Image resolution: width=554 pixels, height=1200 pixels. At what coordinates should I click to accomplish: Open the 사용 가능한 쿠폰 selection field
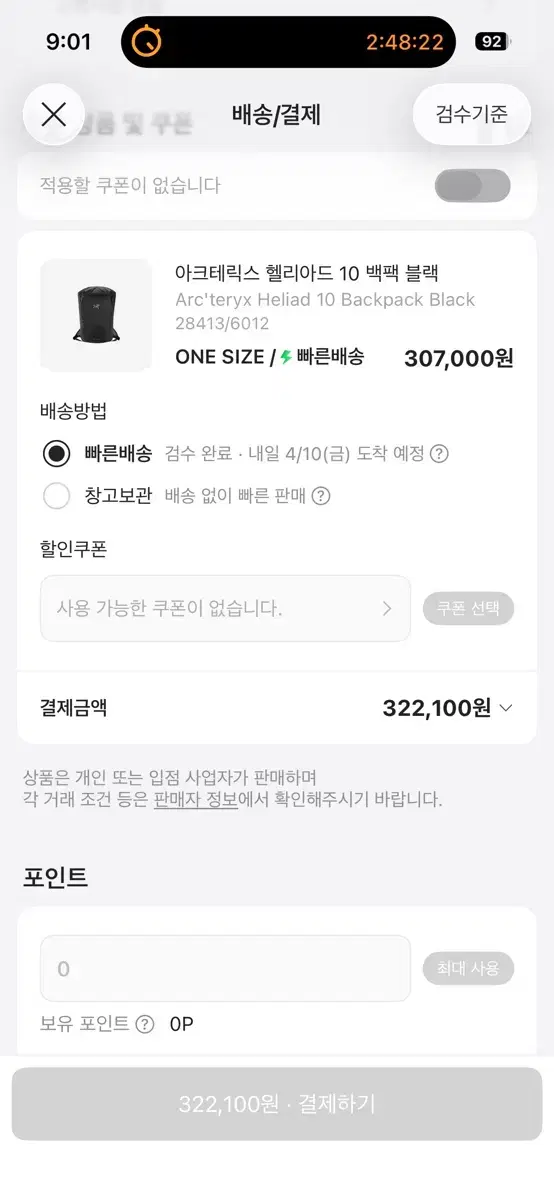point(225,608)
